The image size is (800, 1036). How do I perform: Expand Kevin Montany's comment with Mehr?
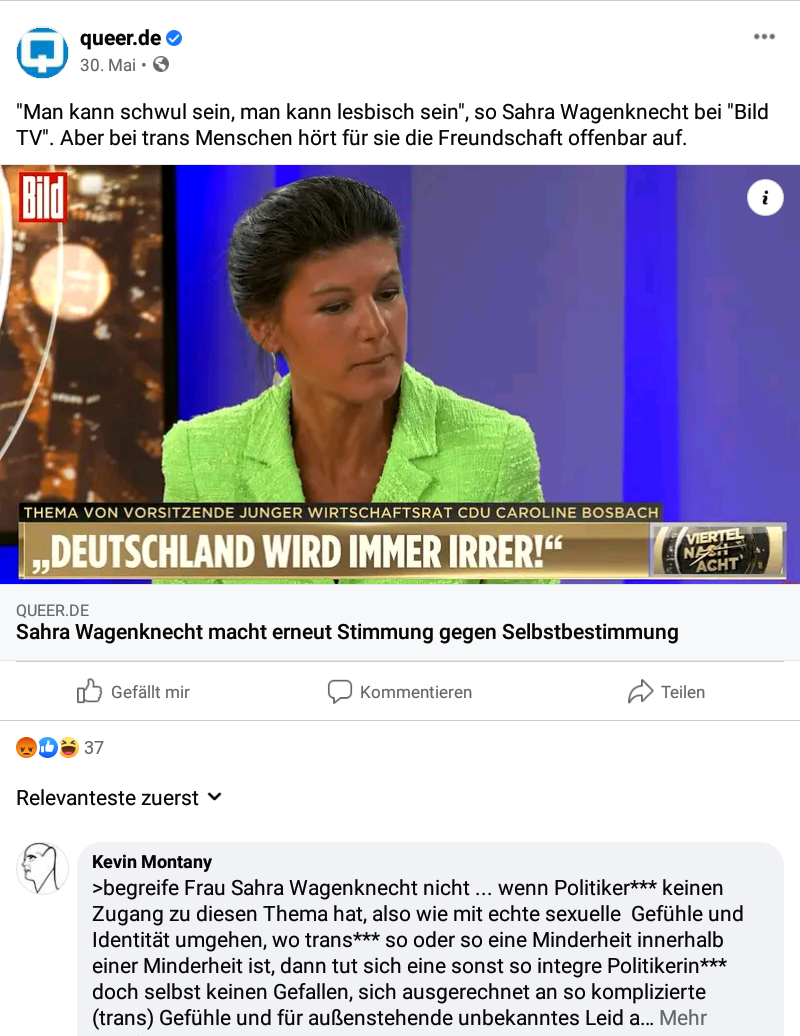683,1018
